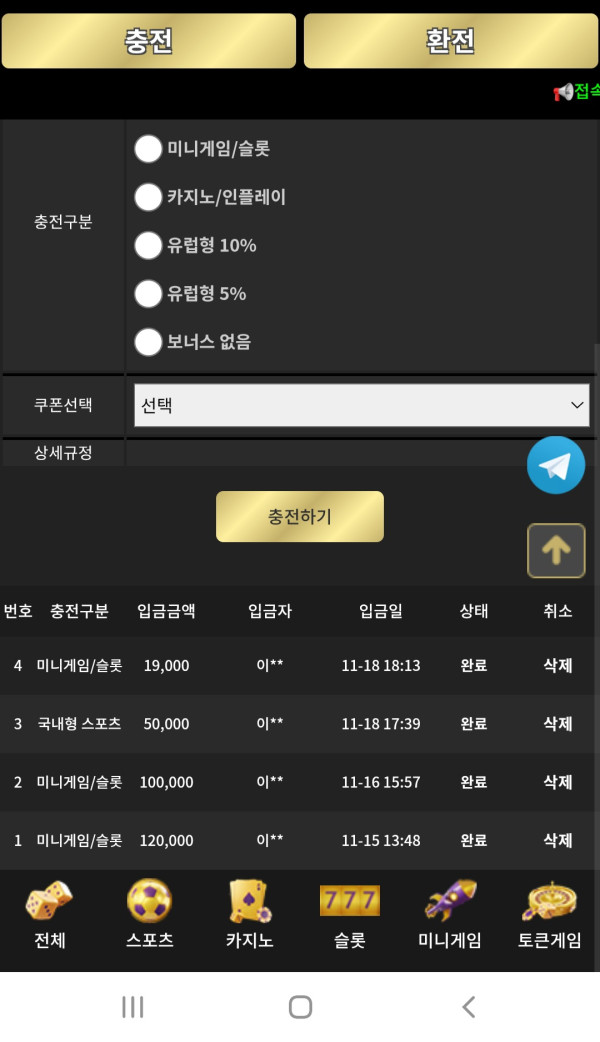Open the 슬롯 section
The image size is (600, 1042).
coord(349,915)
